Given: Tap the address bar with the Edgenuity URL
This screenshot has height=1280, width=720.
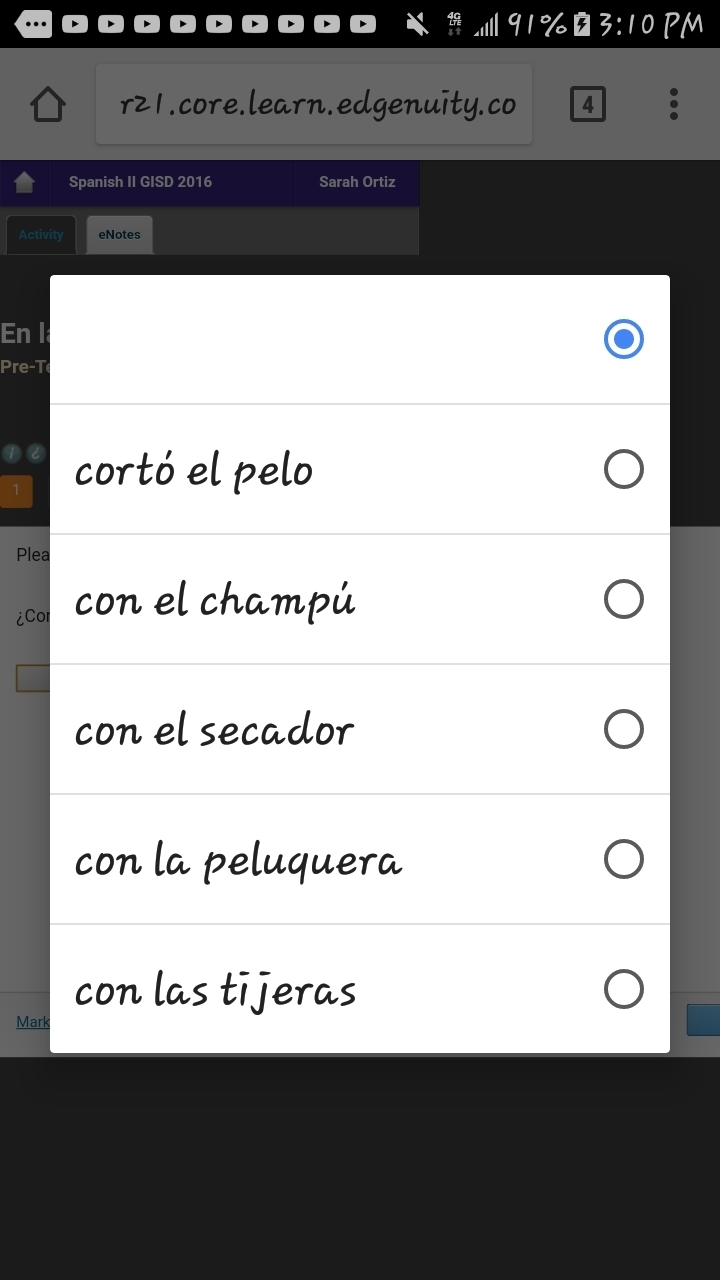Looking at the screenshot, I should (x=314, y=104).
